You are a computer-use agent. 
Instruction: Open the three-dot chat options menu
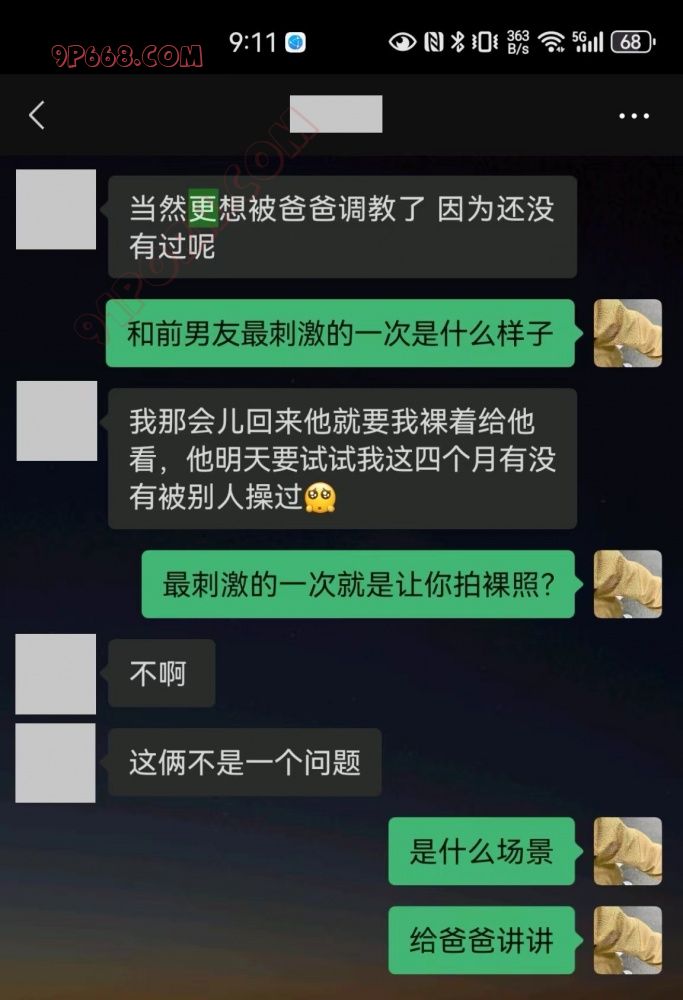point(634,116)
